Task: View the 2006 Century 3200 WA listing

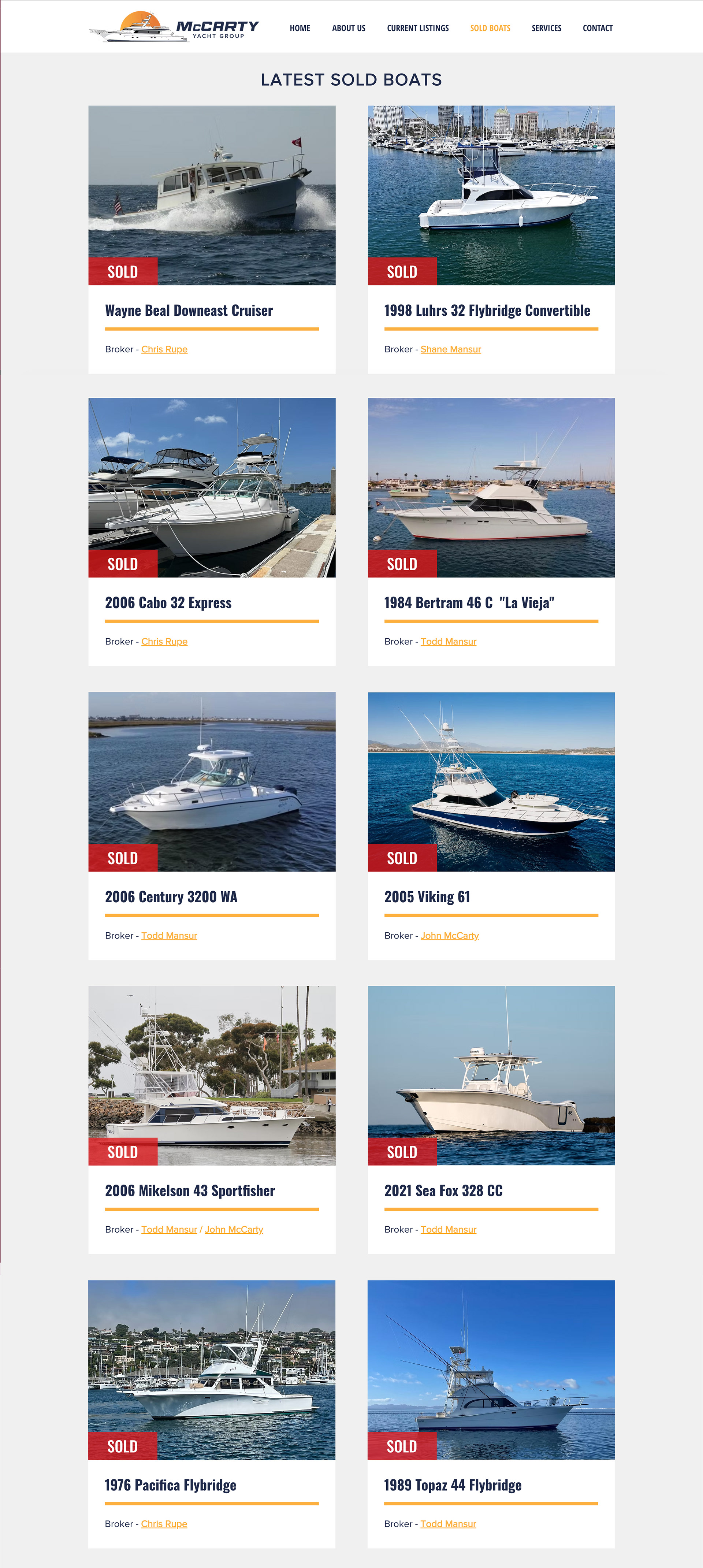Action: tap(171, 897)
